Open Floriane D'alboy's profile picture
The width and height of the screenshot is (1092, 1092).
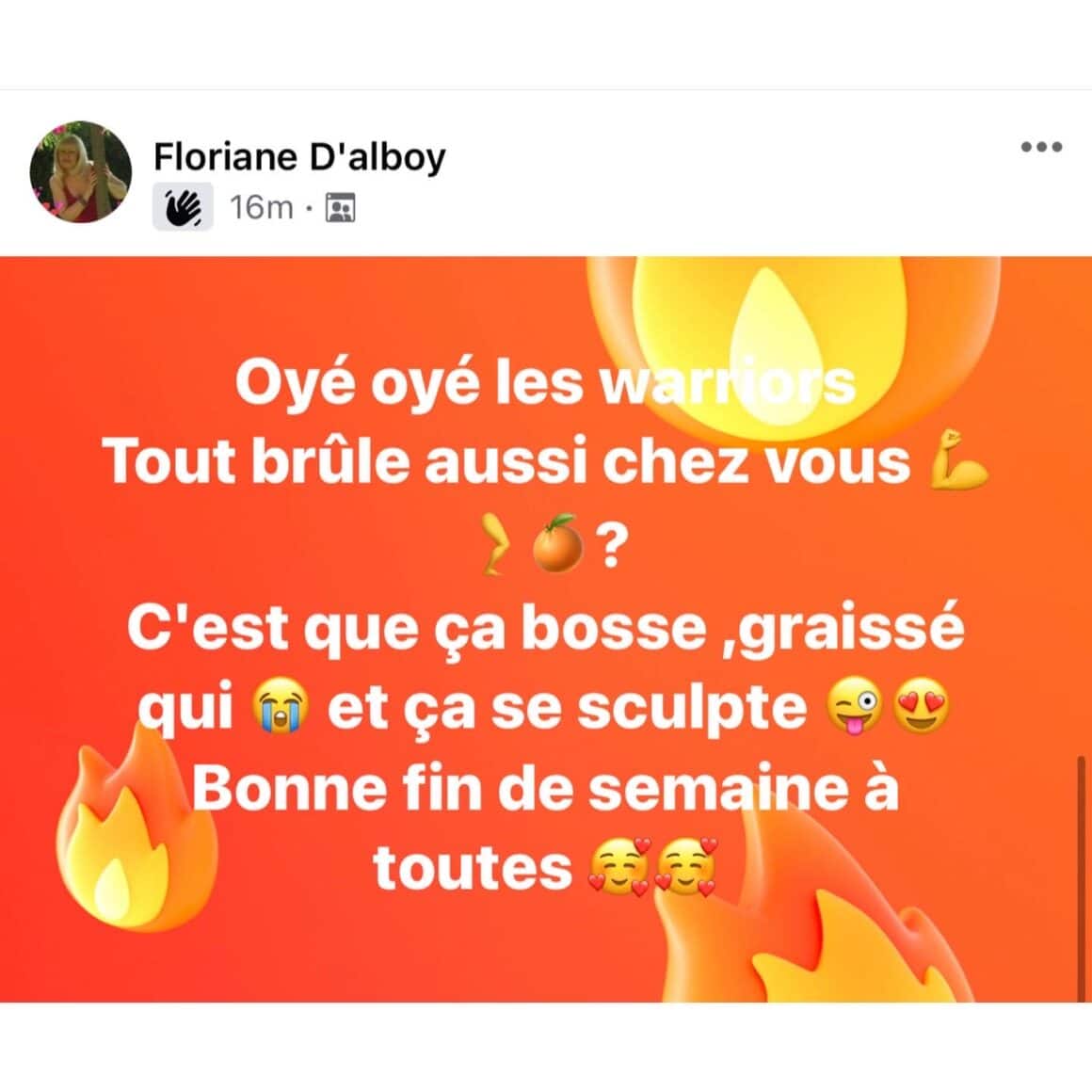coord(81,171)
